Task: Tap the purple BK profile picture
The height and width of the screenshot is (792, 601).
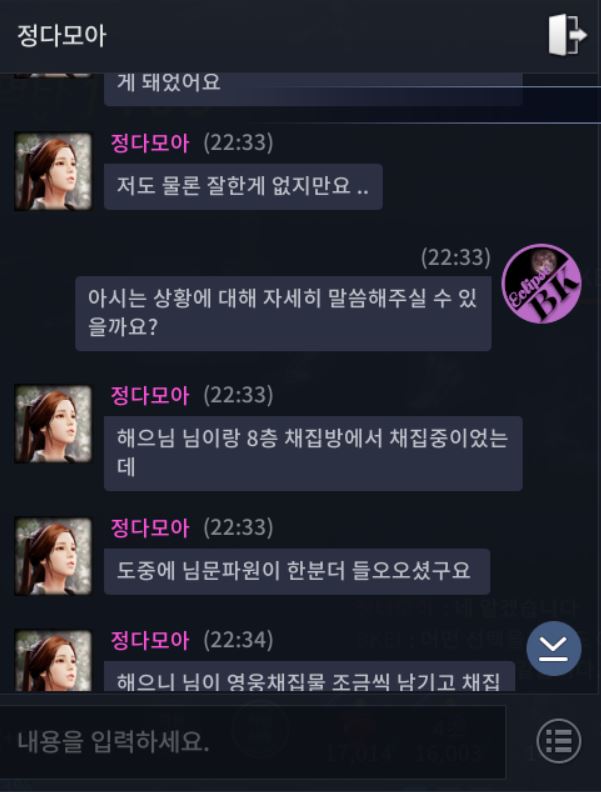Action: coord(541,284)
